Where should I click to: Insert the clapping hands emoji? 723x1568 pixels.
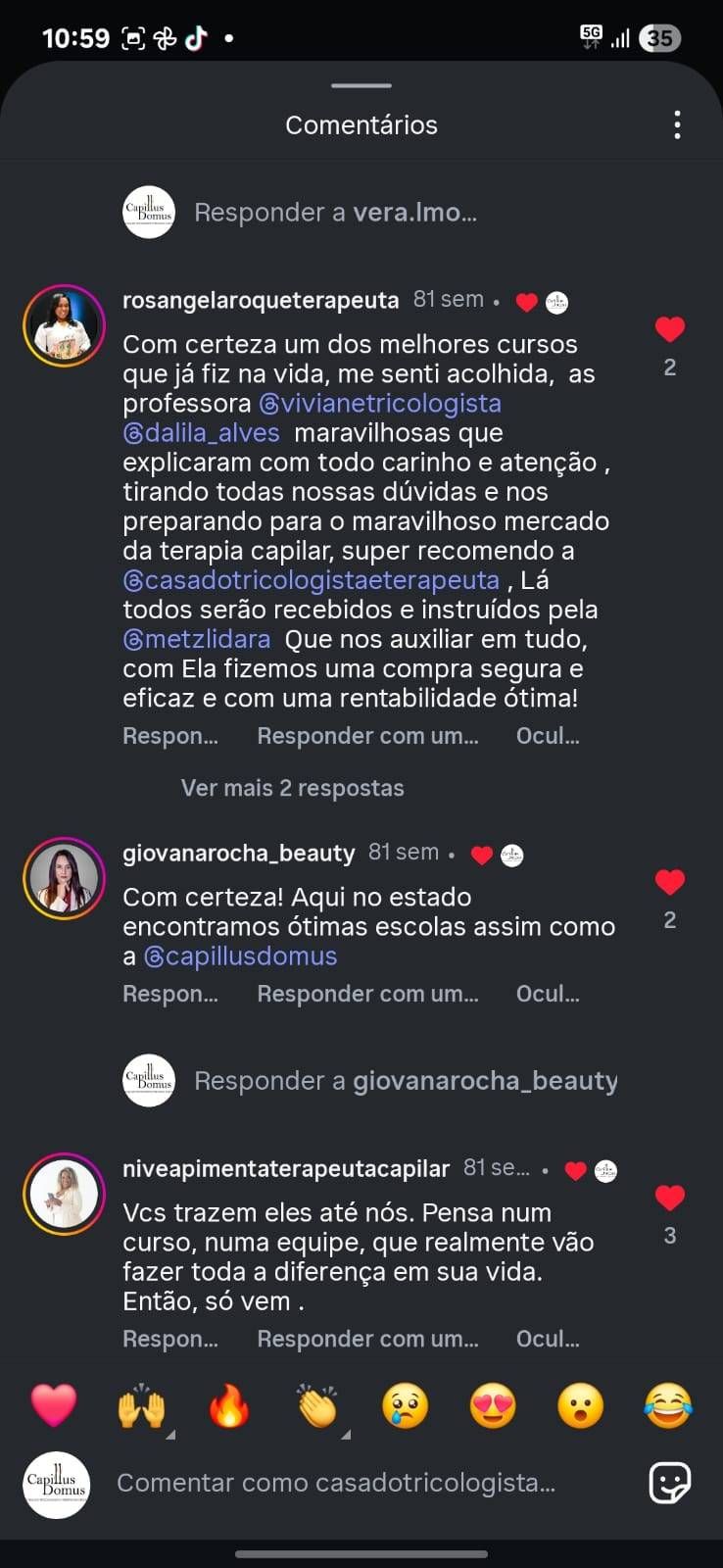click(x=317, y=1407)
